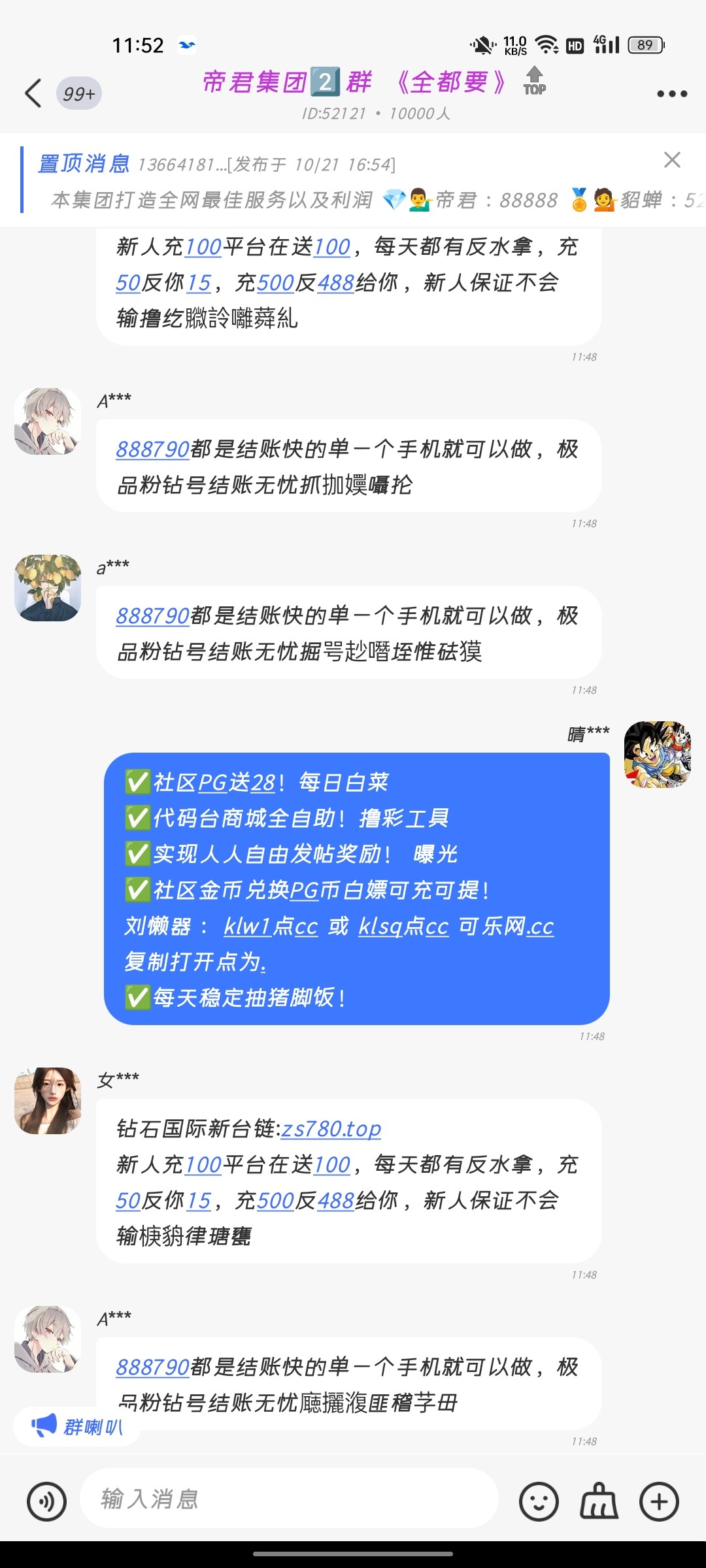Open the plus attachment menu
This screenshot has height=1568, width=706.
(x=659, y=1501)
